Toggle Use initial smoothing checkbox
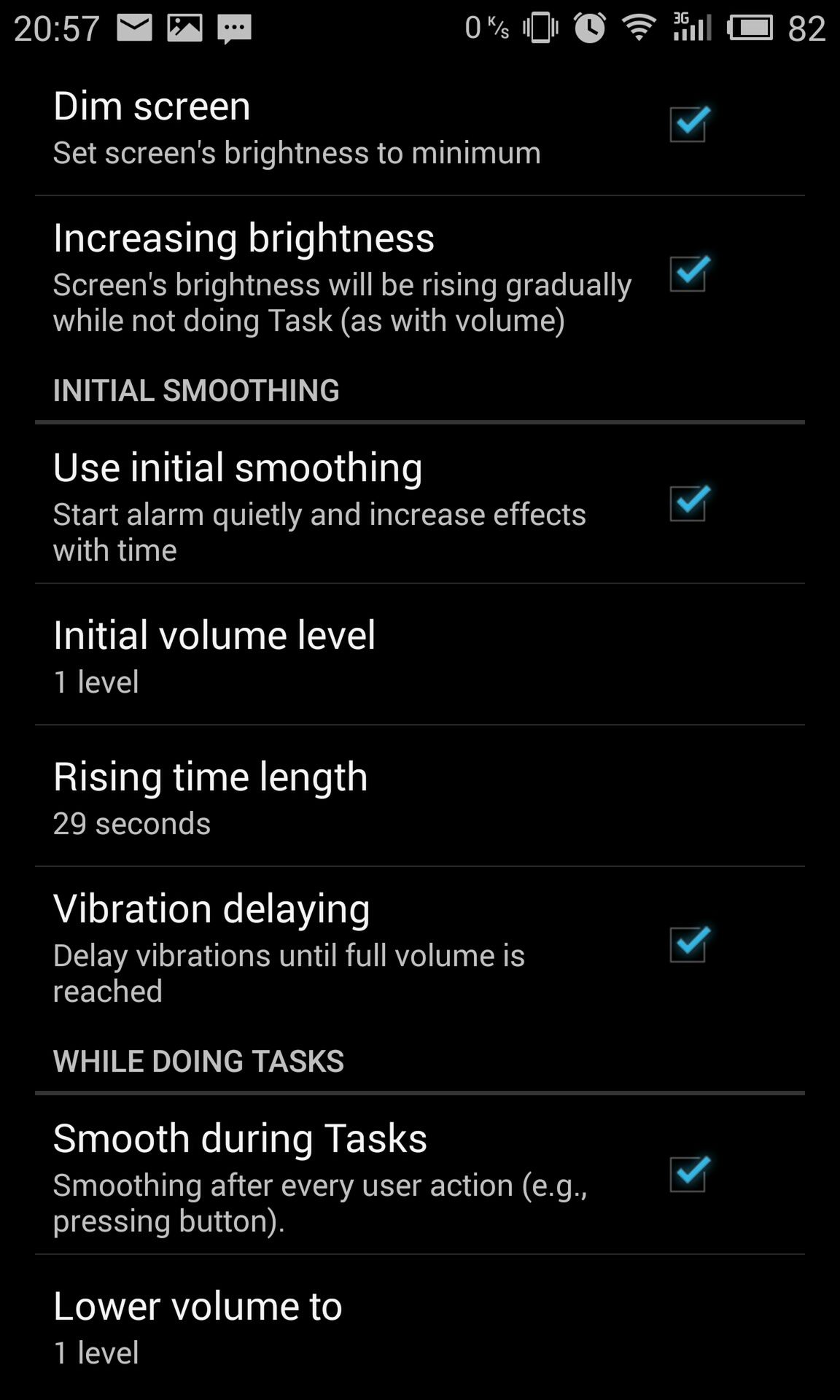This screenshot has width=840, height=1400. pyautogui.click(x=688, y=504)
